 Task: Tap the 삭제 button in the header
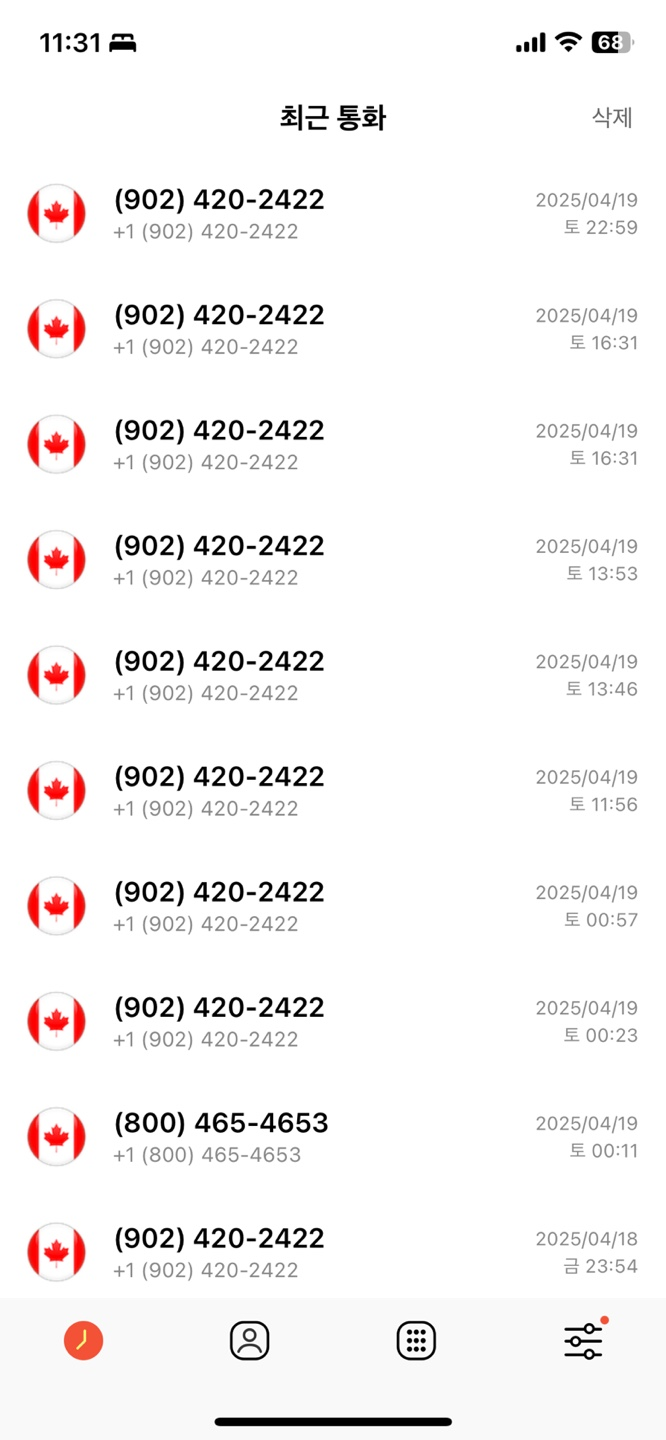(x=612, y=117)
